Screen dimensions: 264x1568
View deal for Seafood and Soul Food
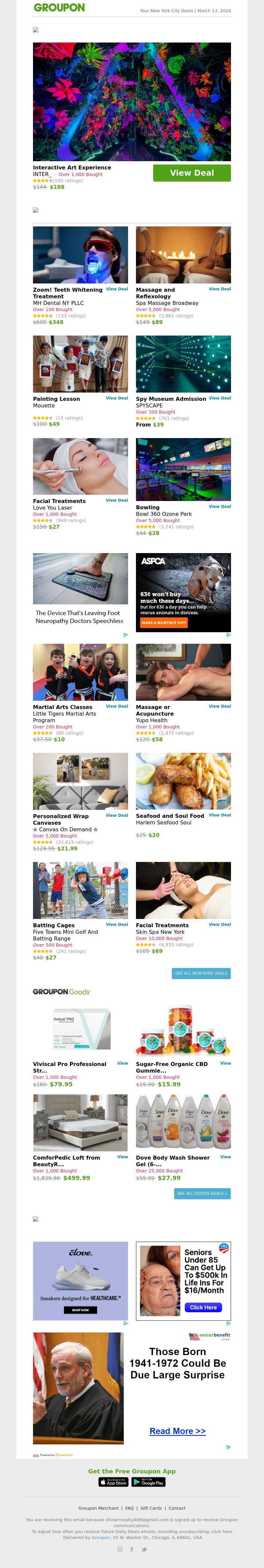[219, 815]
